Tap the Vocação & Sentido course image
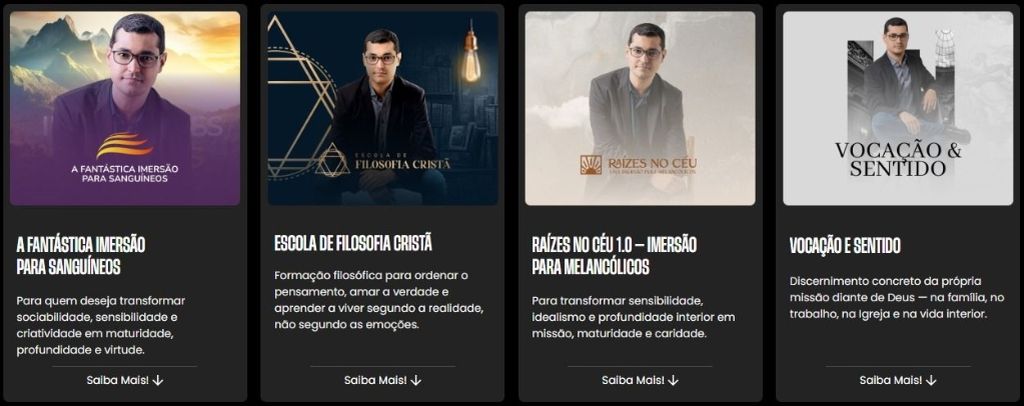 pyautogui.click(x=897, y=108)
